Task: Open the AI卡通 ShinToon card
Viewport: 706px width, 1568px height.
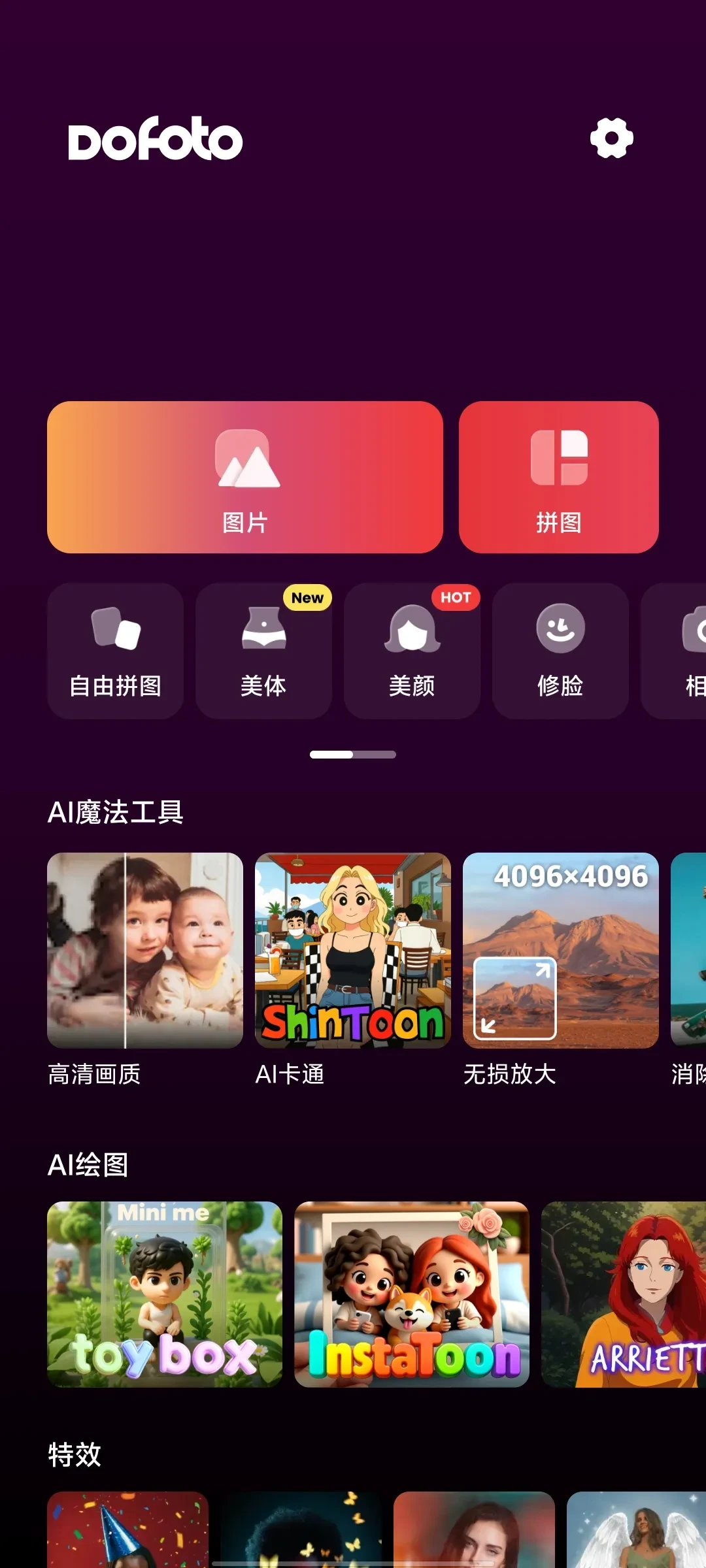Action: point(352,951)
